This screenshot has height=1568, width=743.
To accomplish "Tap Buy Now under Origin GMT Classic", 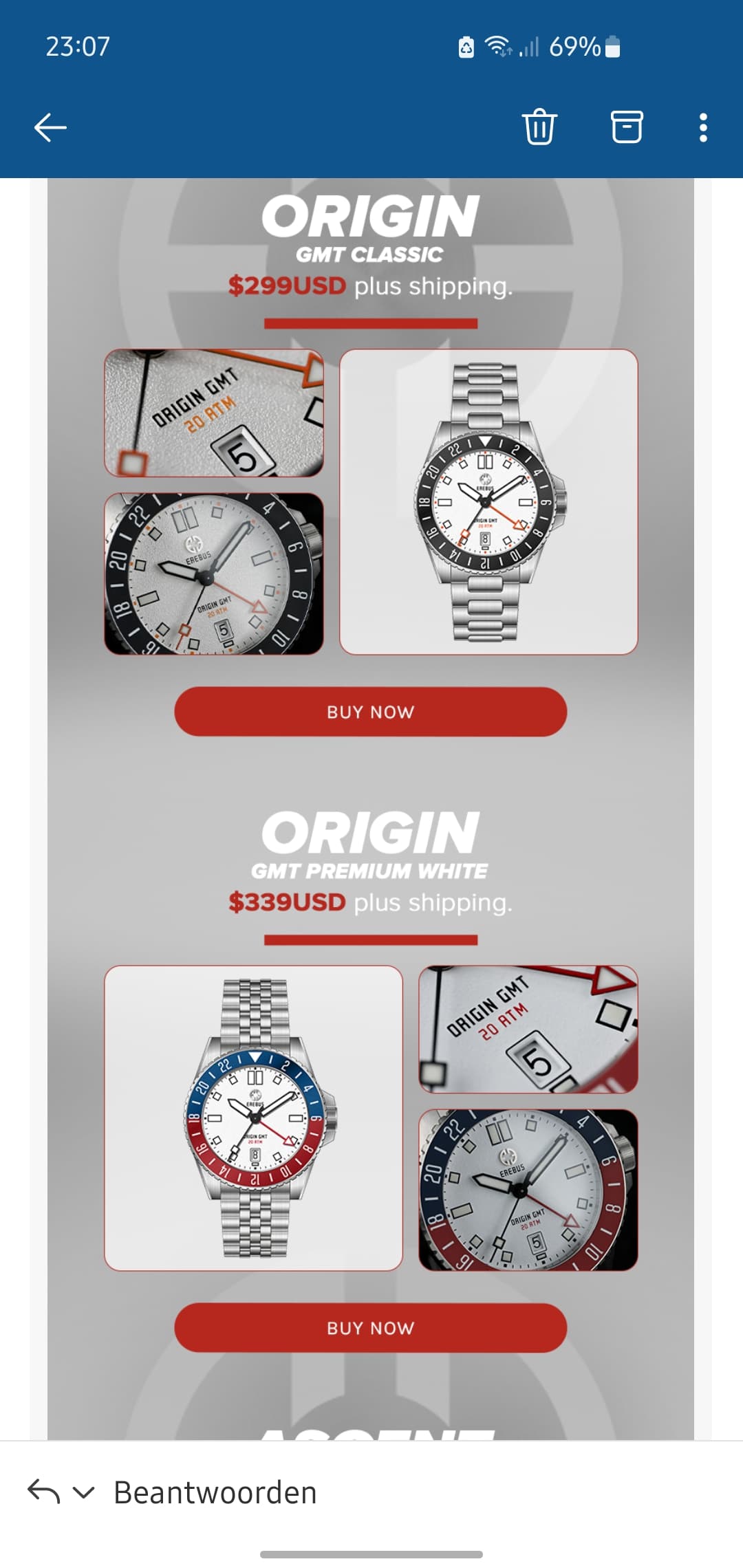I will 371,712.
